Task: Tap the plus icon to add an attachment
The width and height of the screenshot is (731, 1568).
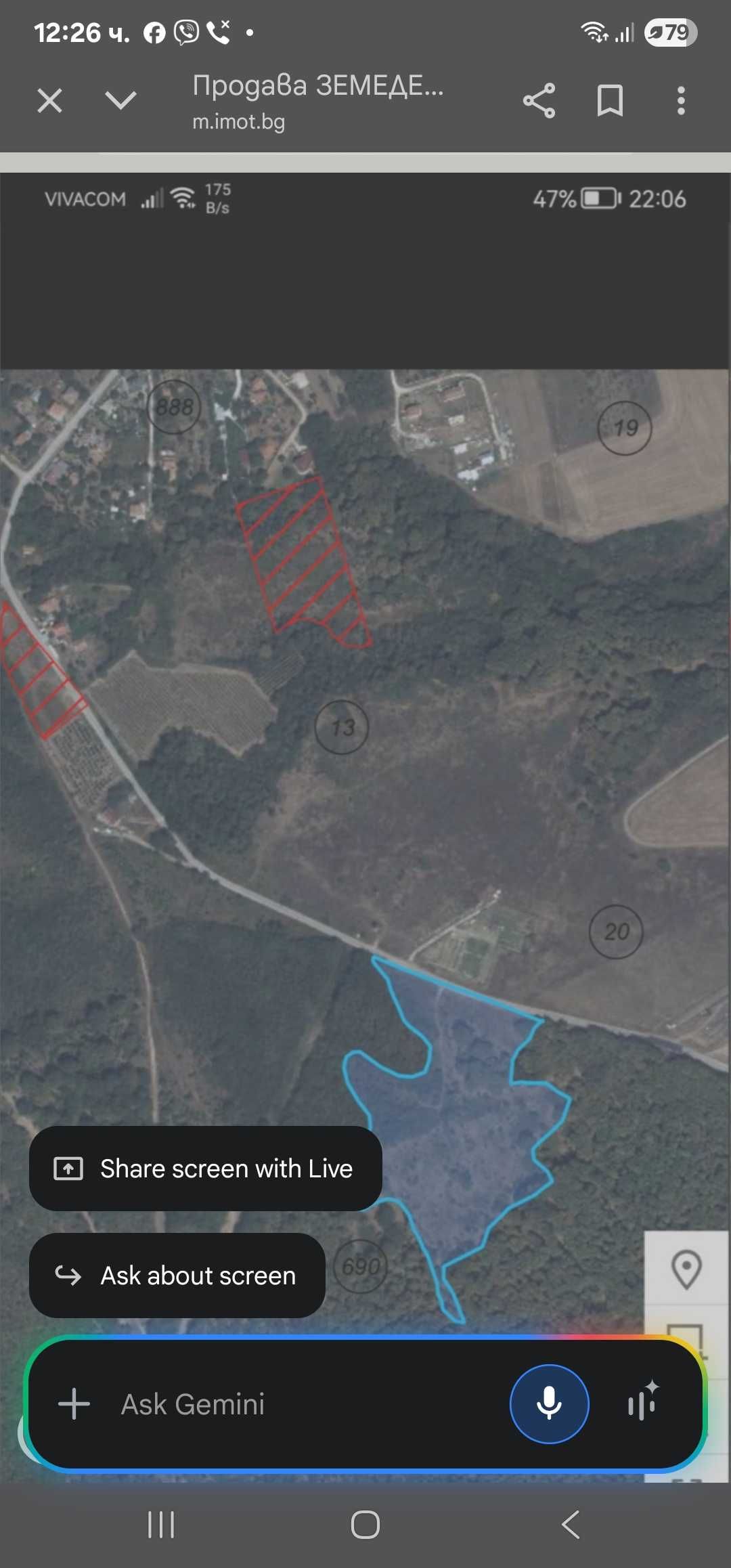Action: point(74,1404)
